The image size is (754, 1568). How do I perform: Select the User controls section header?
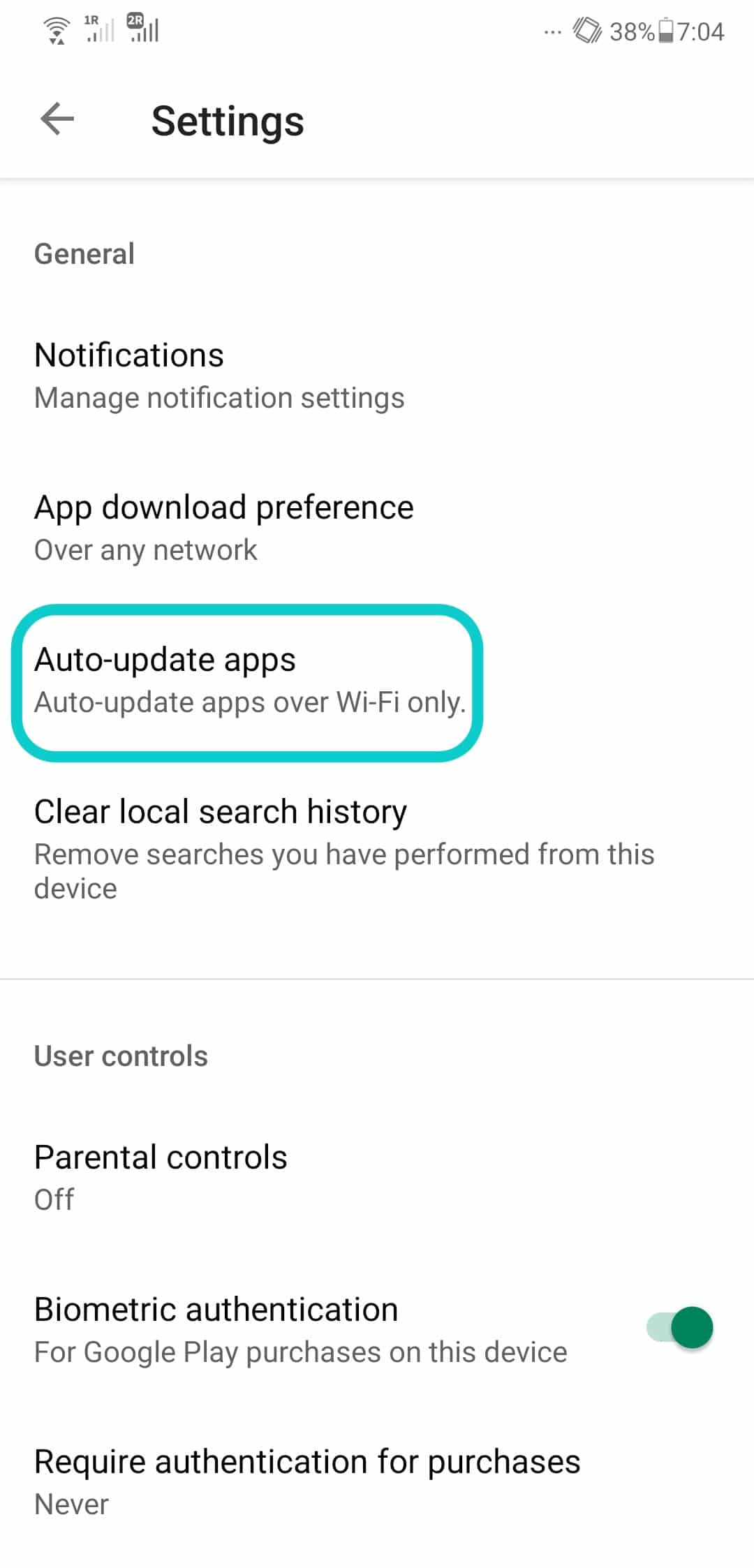[120, 1056]
